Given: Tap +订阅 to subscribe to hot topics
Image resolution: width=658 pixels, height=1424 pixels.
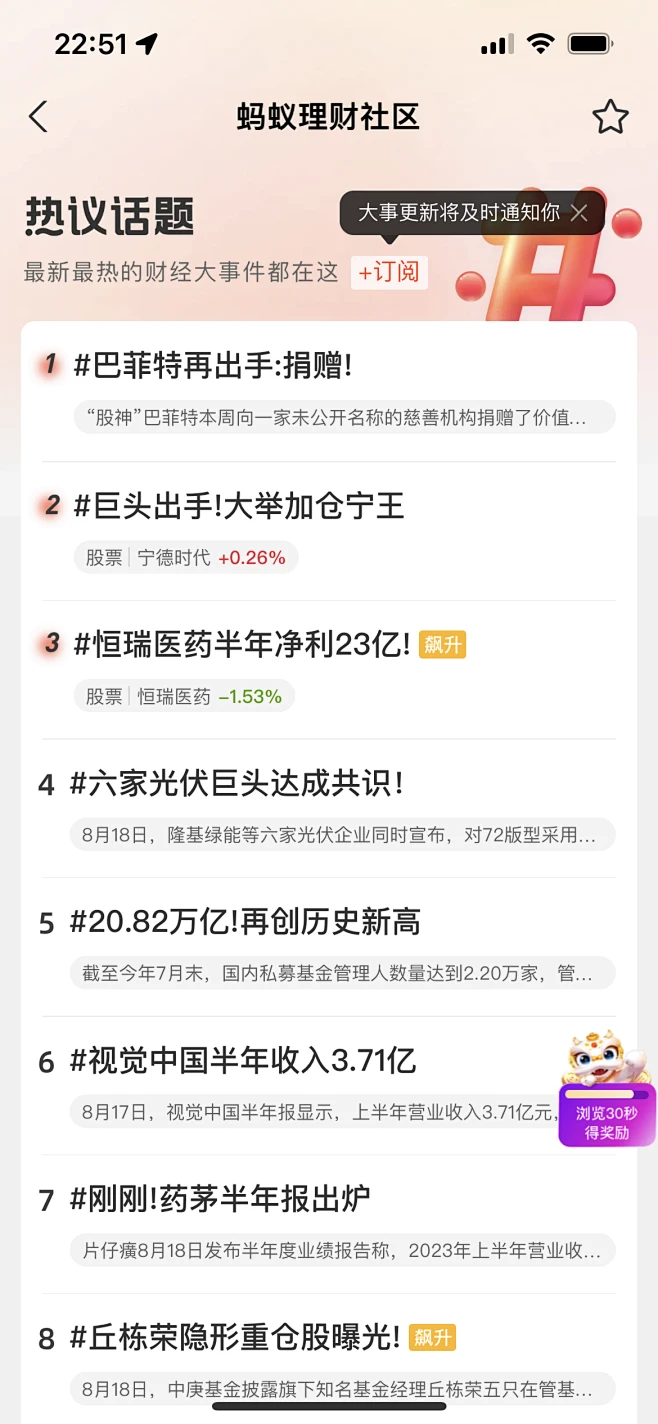Looking at the screenshot, I should pyautogui.click(x=389, y=272).
